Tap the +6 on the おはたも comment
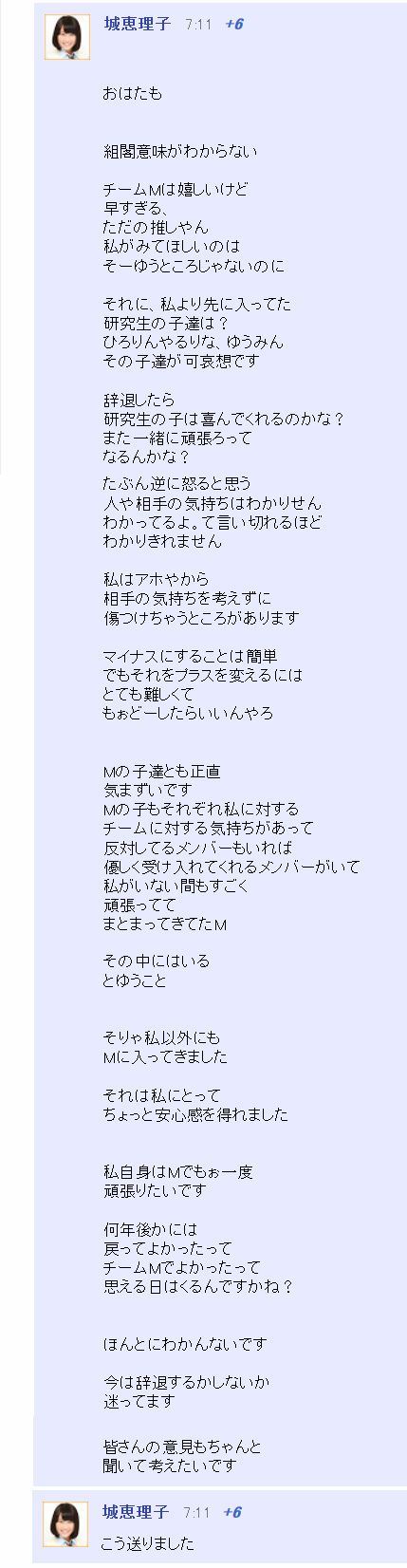This screenshot has height=1568, width=407. tap(233, 25)
